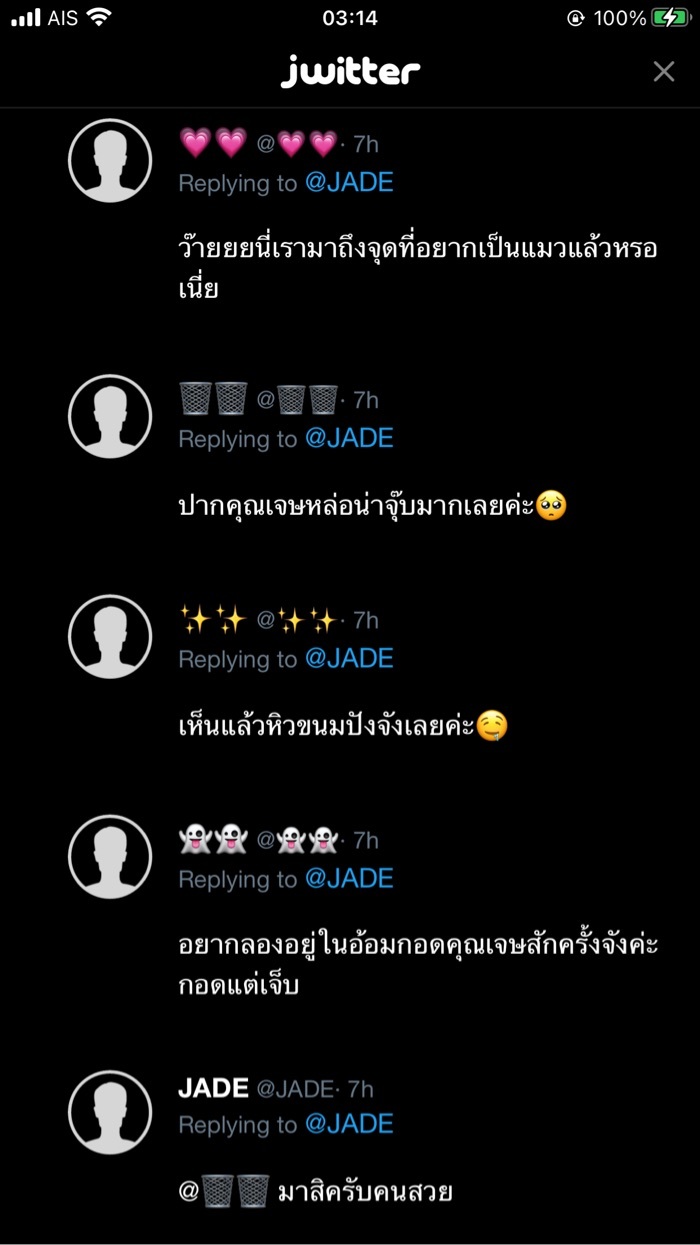The height and width of the screenshot is (1245, 700).
Task: View the ghost user's profile avatar
Action: coord(110,856)
